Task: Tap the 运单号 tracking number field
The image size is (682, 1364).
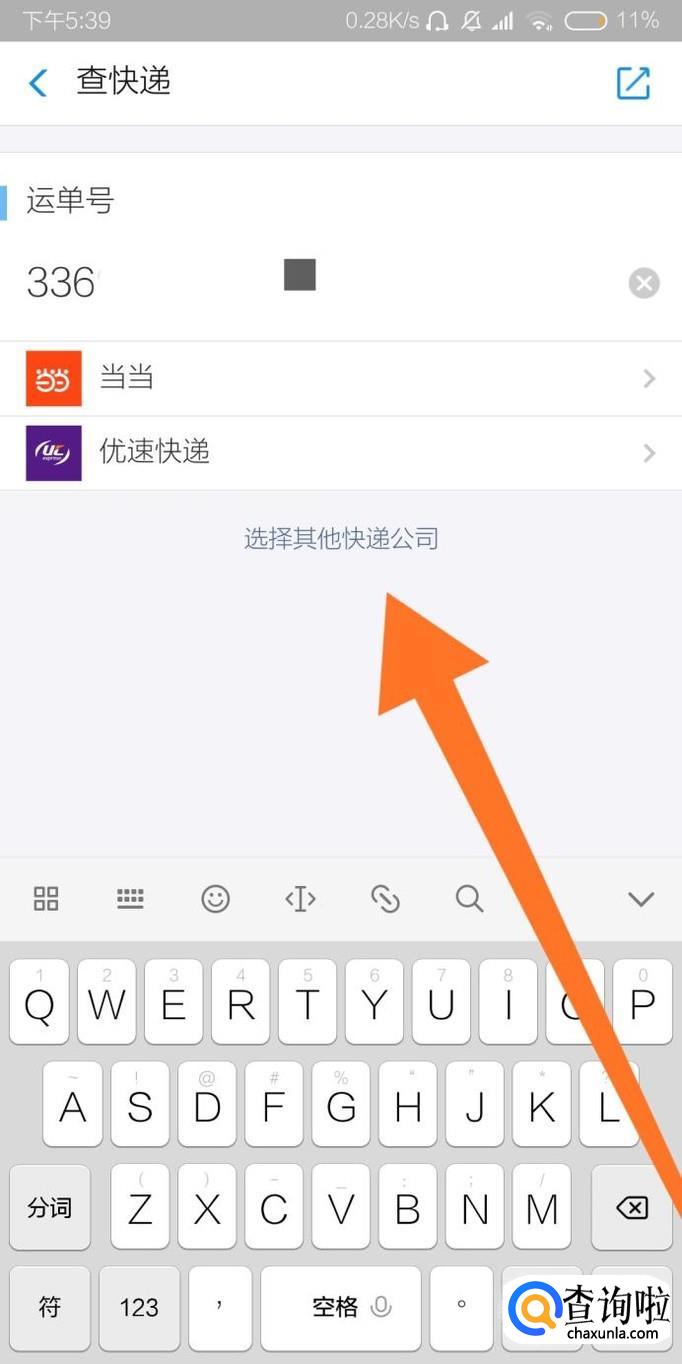Action: click(x=320, y=283)
